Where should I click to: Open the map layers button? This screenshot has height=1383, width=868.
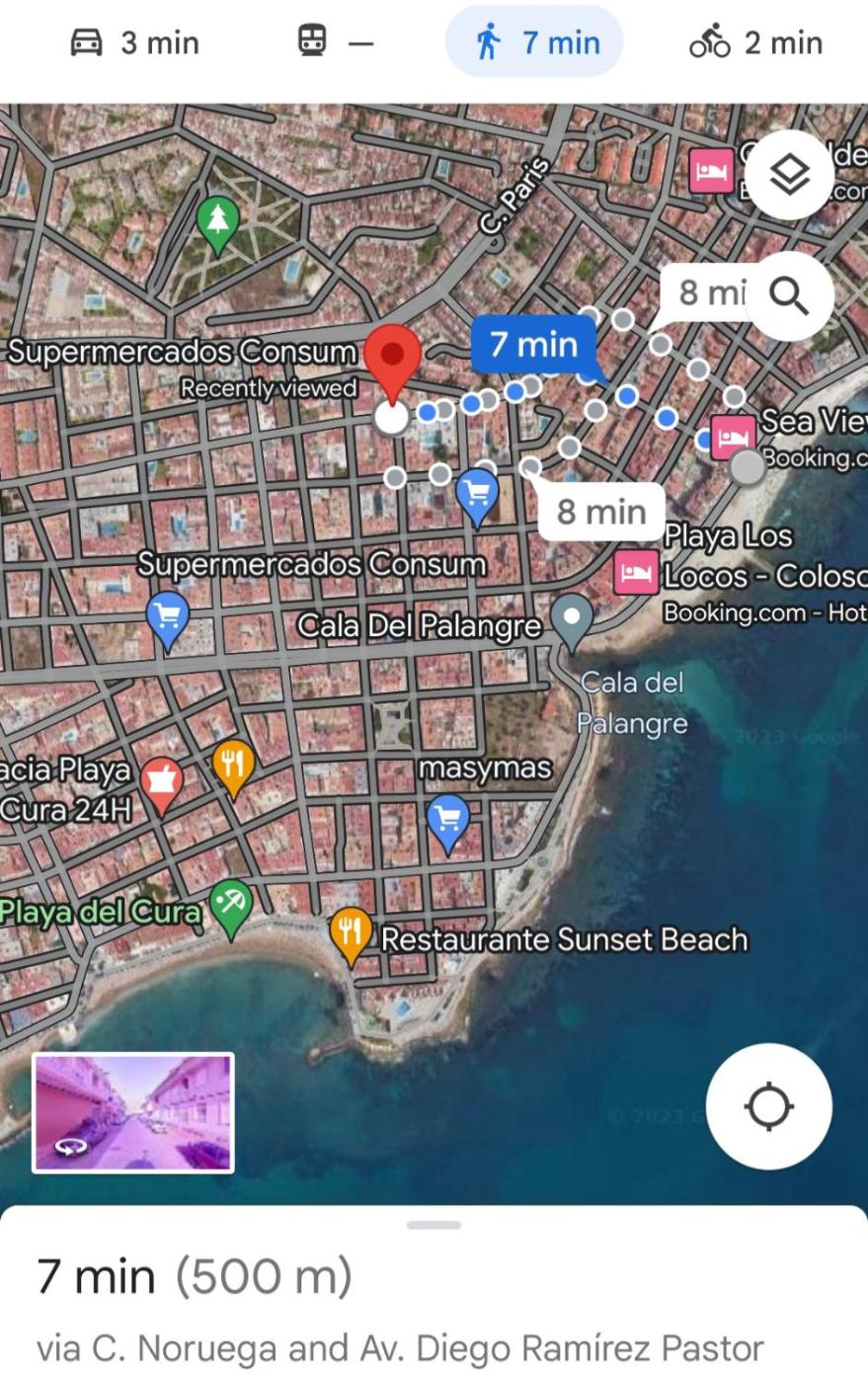click(x=788, y=175)
